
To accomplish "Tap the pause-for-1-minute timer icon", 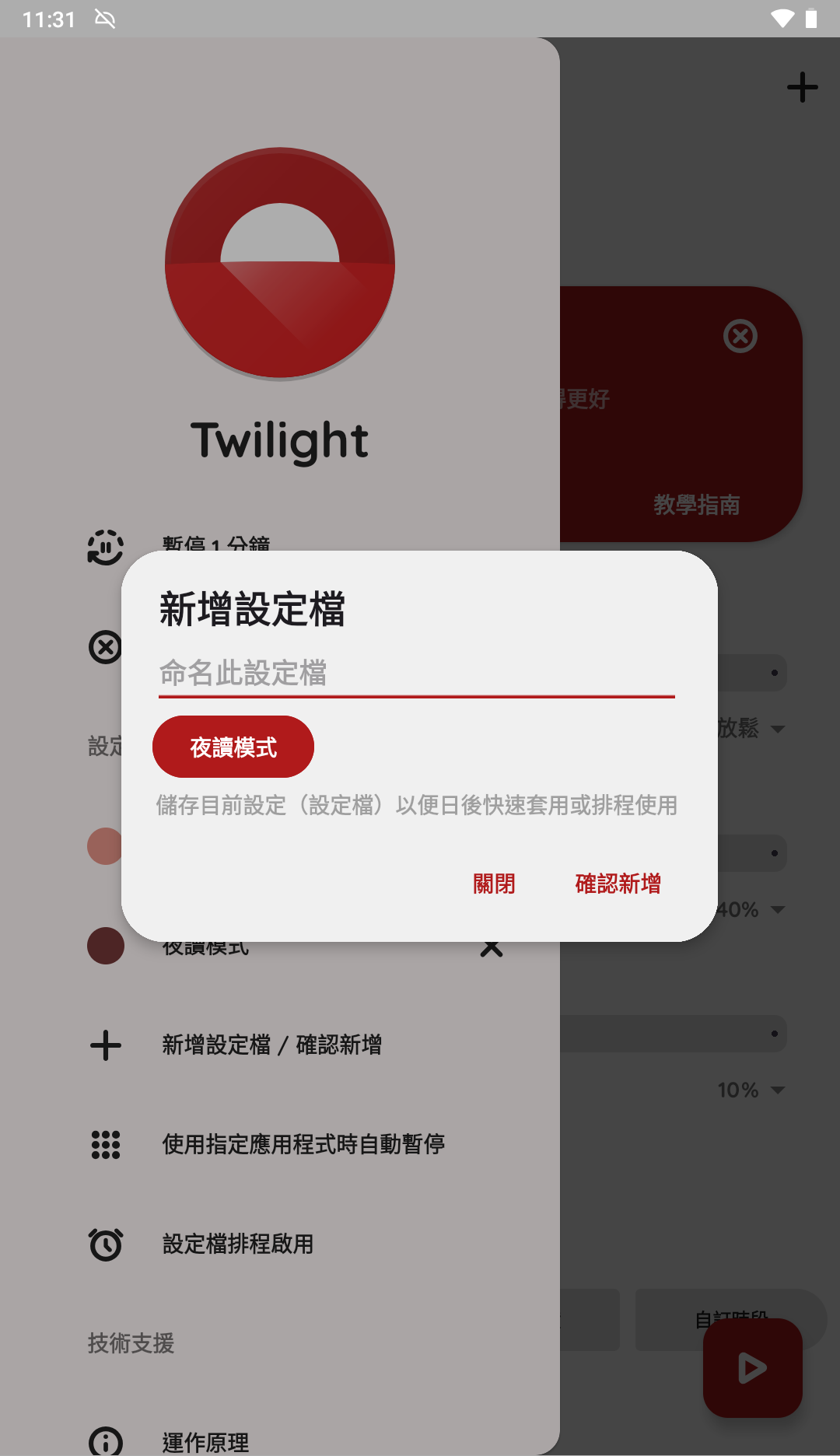I will click(105, 548).
